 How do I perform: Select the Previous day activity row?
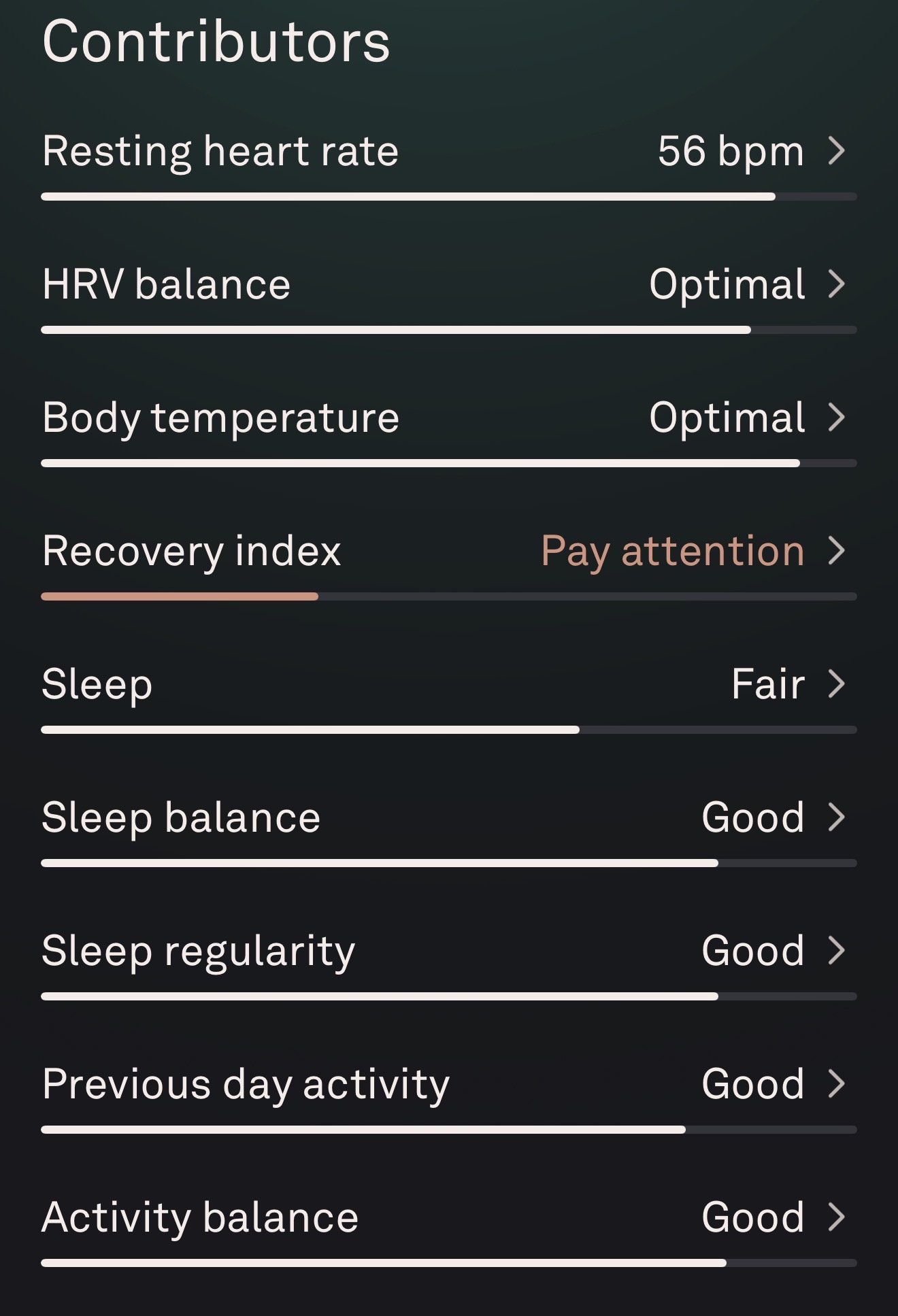[x=448, y=1084]
